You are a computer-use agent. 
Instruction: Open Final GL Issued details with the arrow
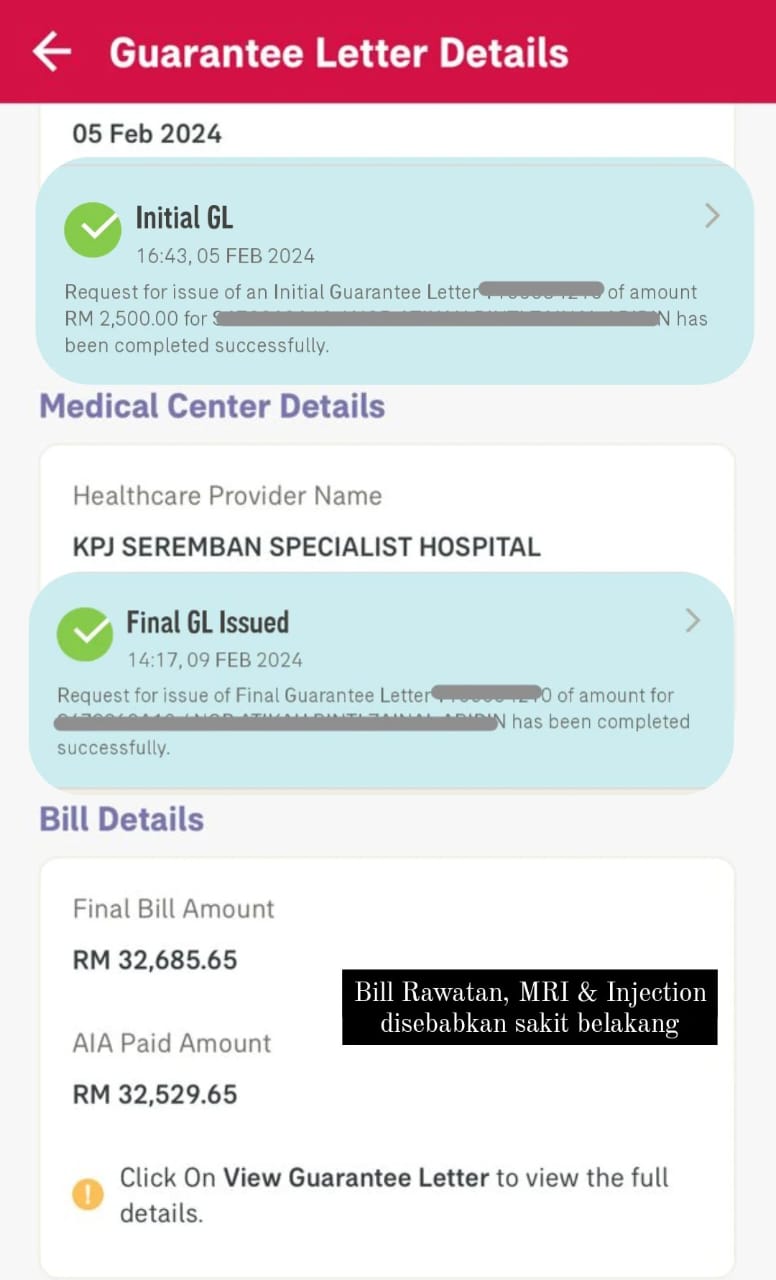[692, 620]
